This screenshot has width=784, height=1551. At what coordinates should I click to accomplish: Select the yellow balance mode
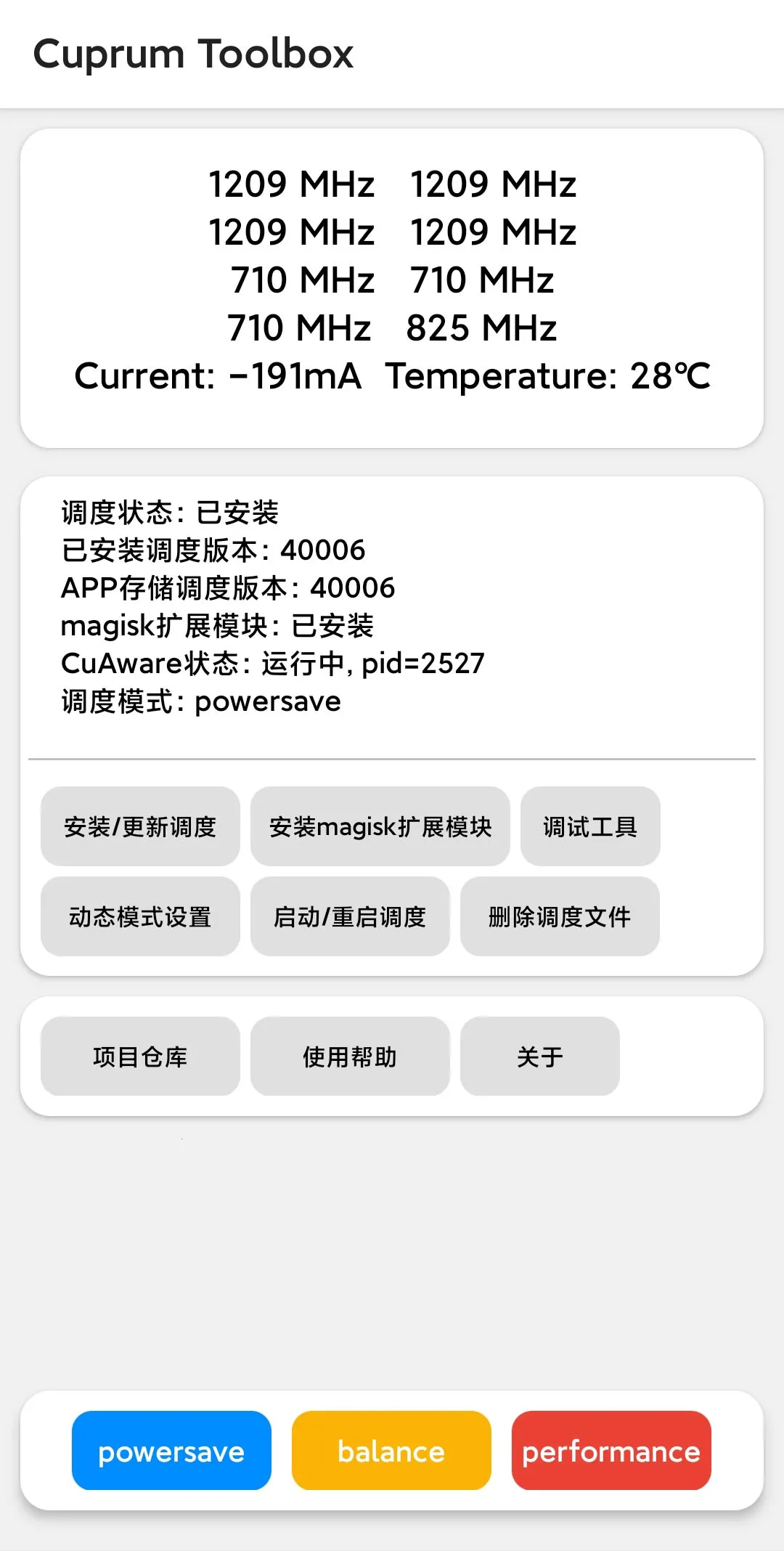point(391,1452)
